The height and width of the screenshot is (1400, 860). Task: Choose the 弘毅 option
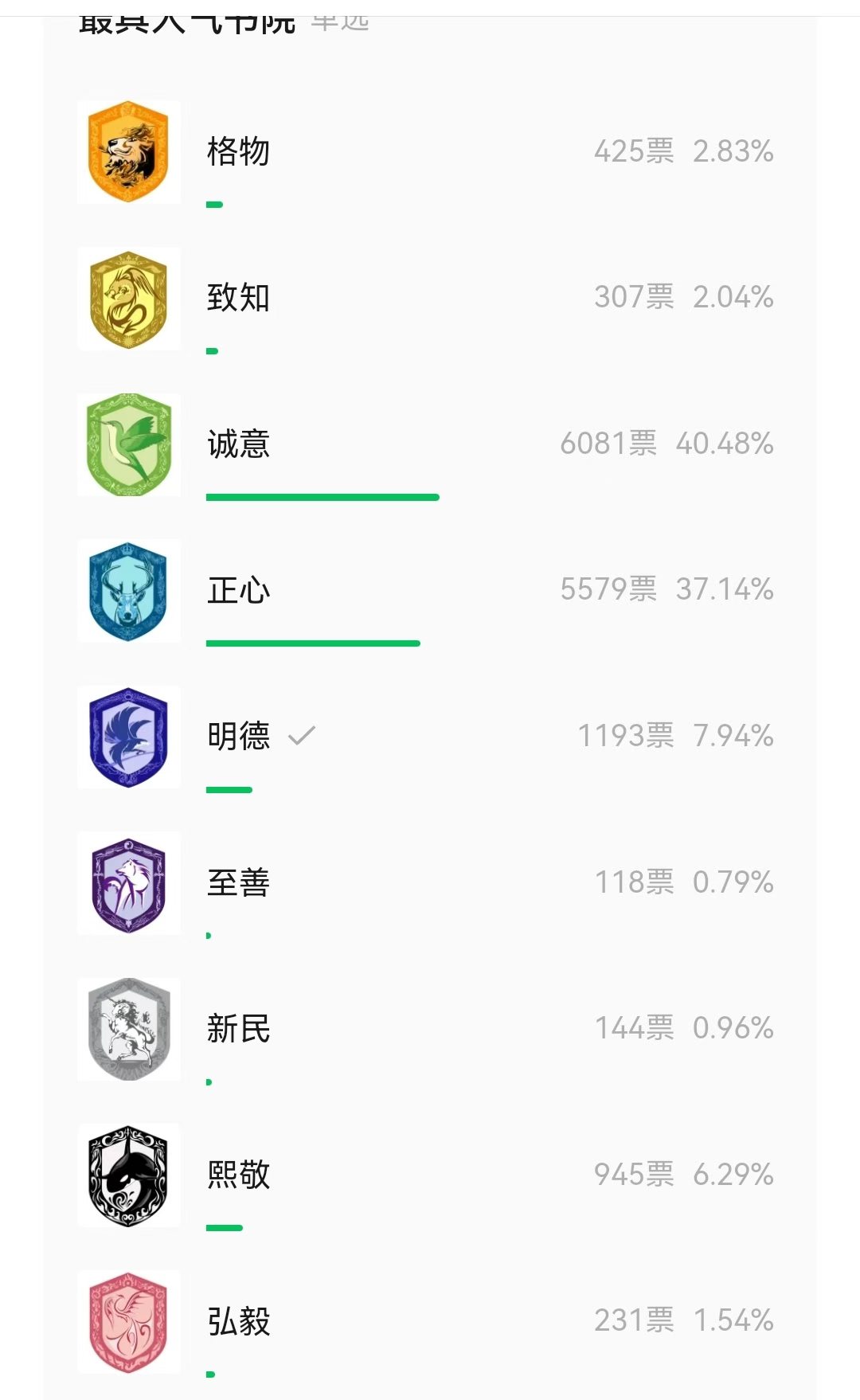pos(239,1321)
